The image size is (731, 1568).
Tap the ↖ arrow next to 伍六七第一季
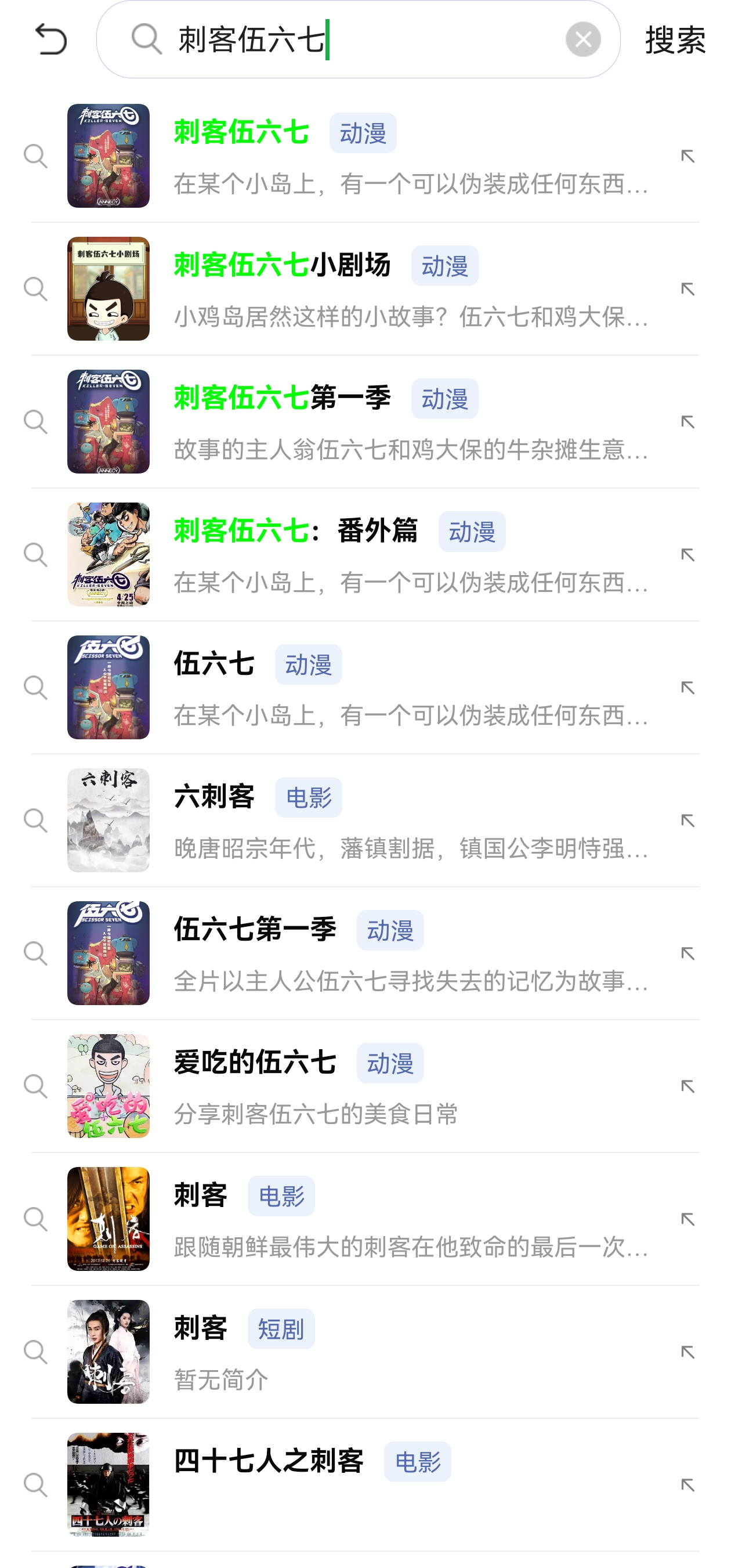tap(689, 953)
